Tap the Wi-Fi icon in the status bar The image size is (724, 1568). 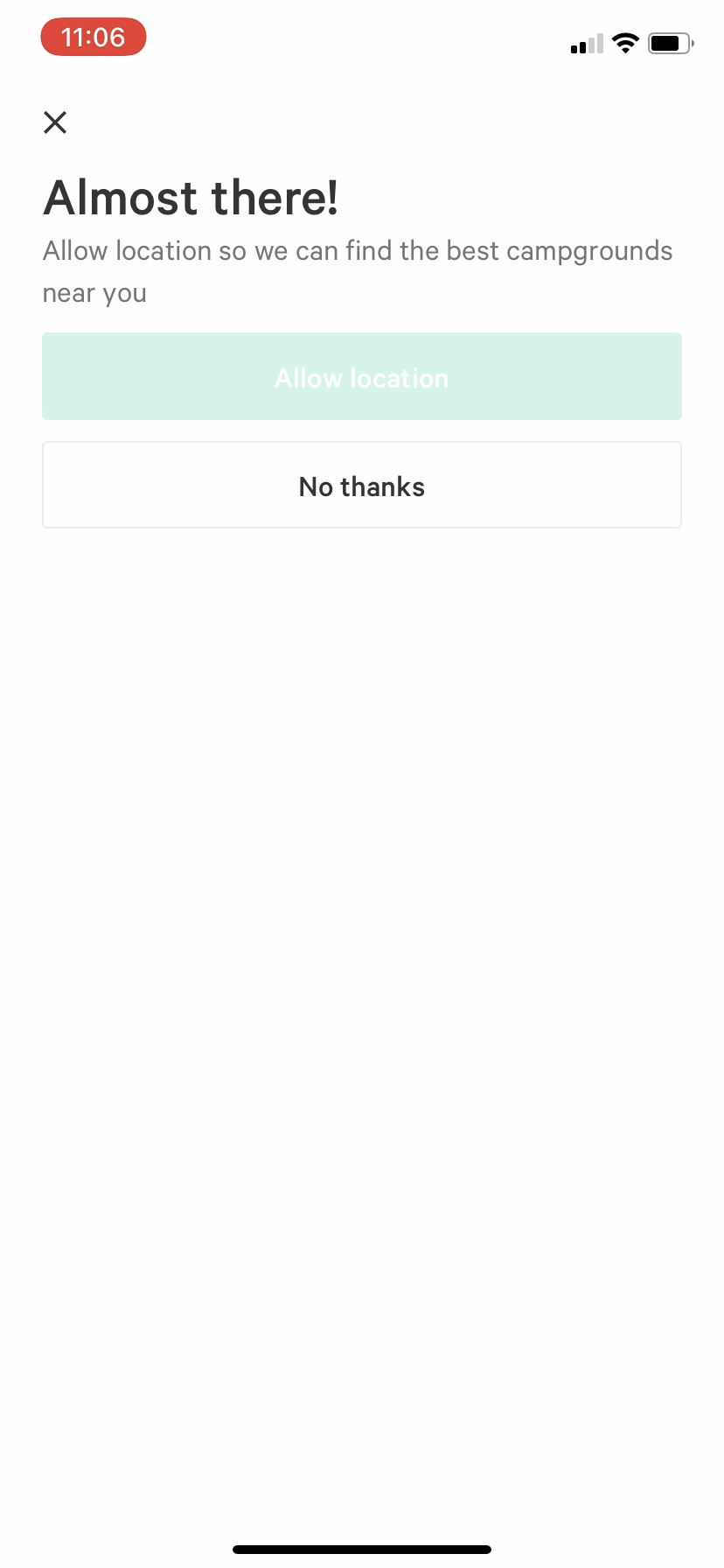click(x=625, y=42)
